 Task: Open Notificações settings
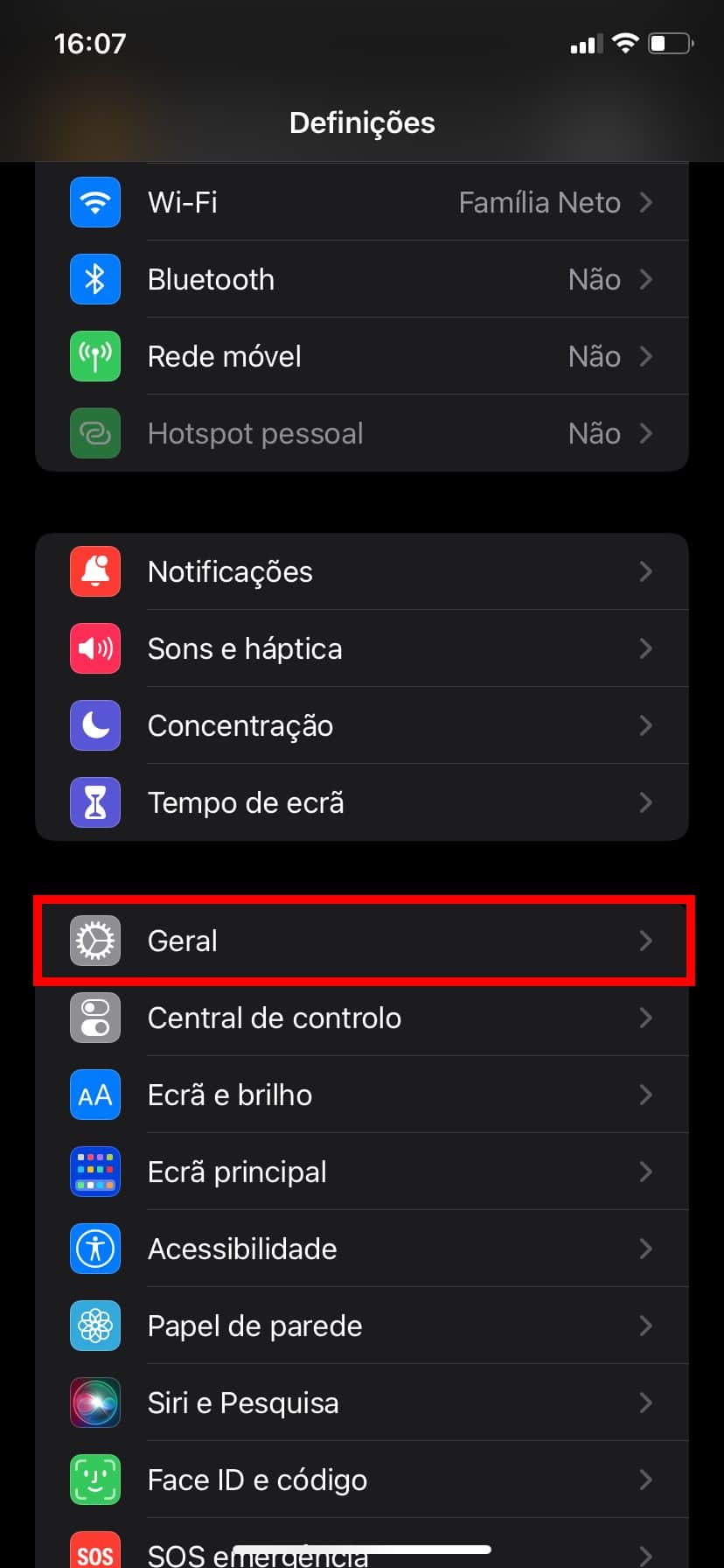coord(362,571)
